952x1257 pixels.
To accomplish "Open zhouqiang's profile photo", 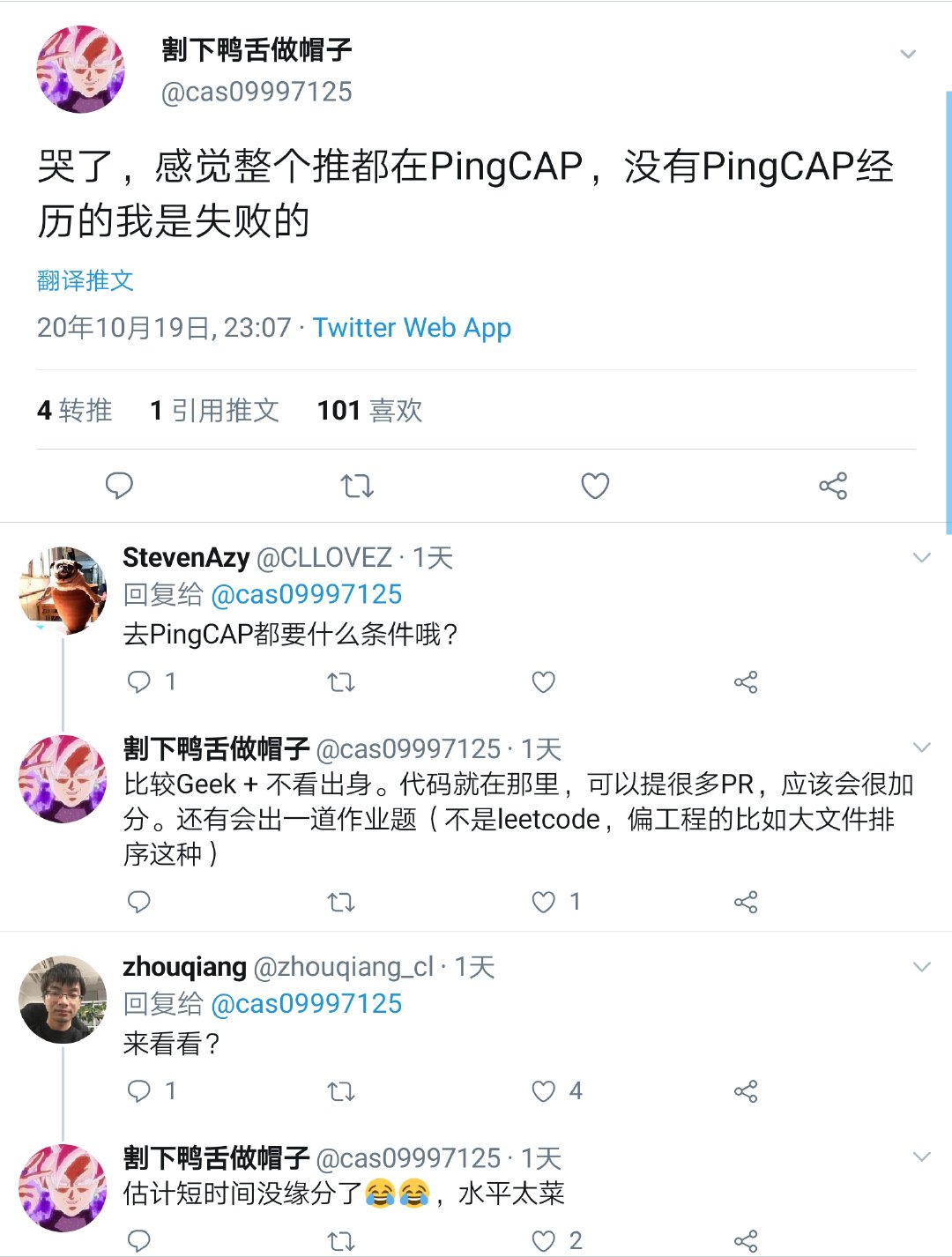I will coord(63,999).
